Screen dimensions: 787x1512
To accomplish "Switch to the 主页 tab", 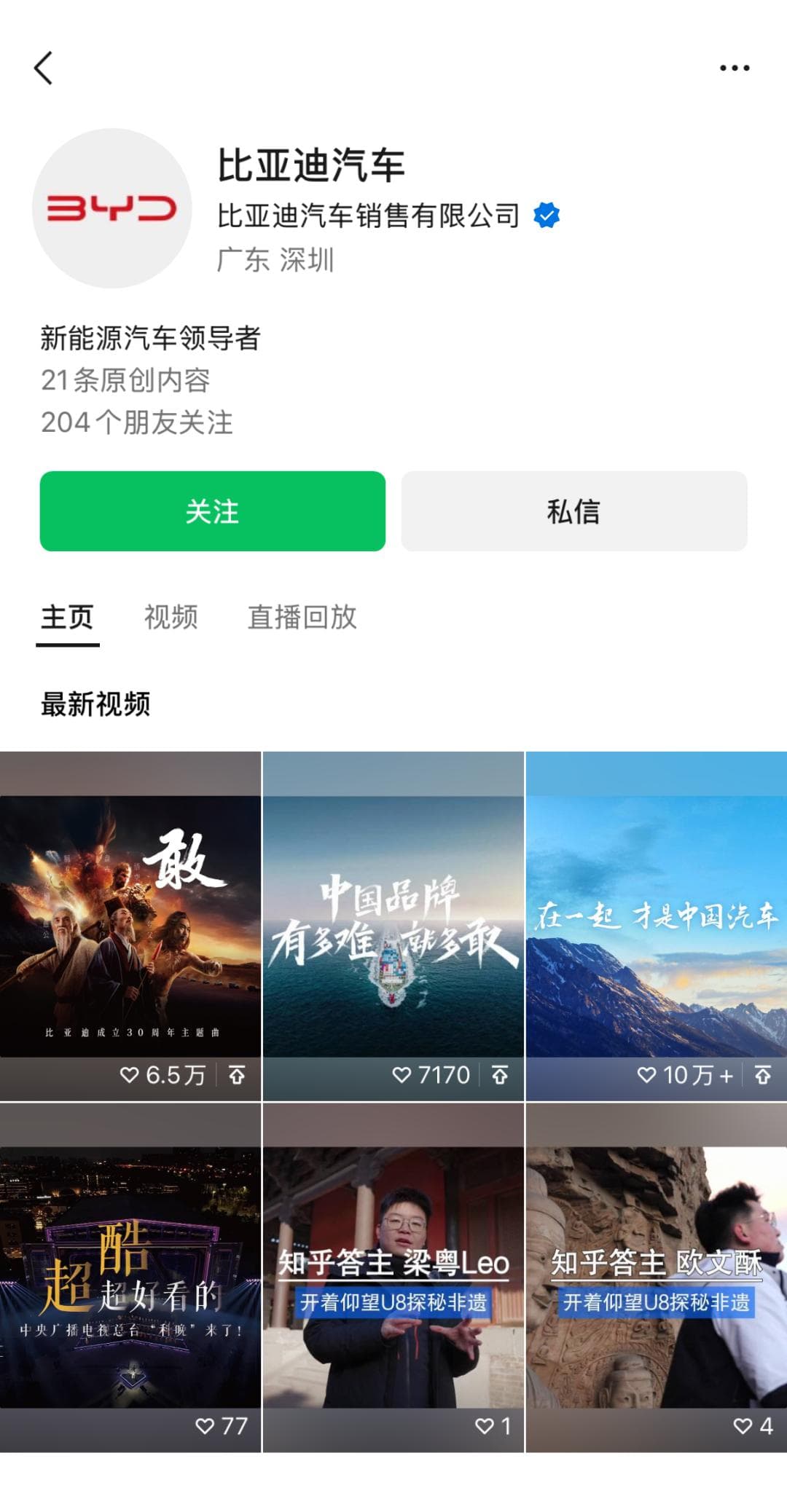I will (x=67, y=618).
